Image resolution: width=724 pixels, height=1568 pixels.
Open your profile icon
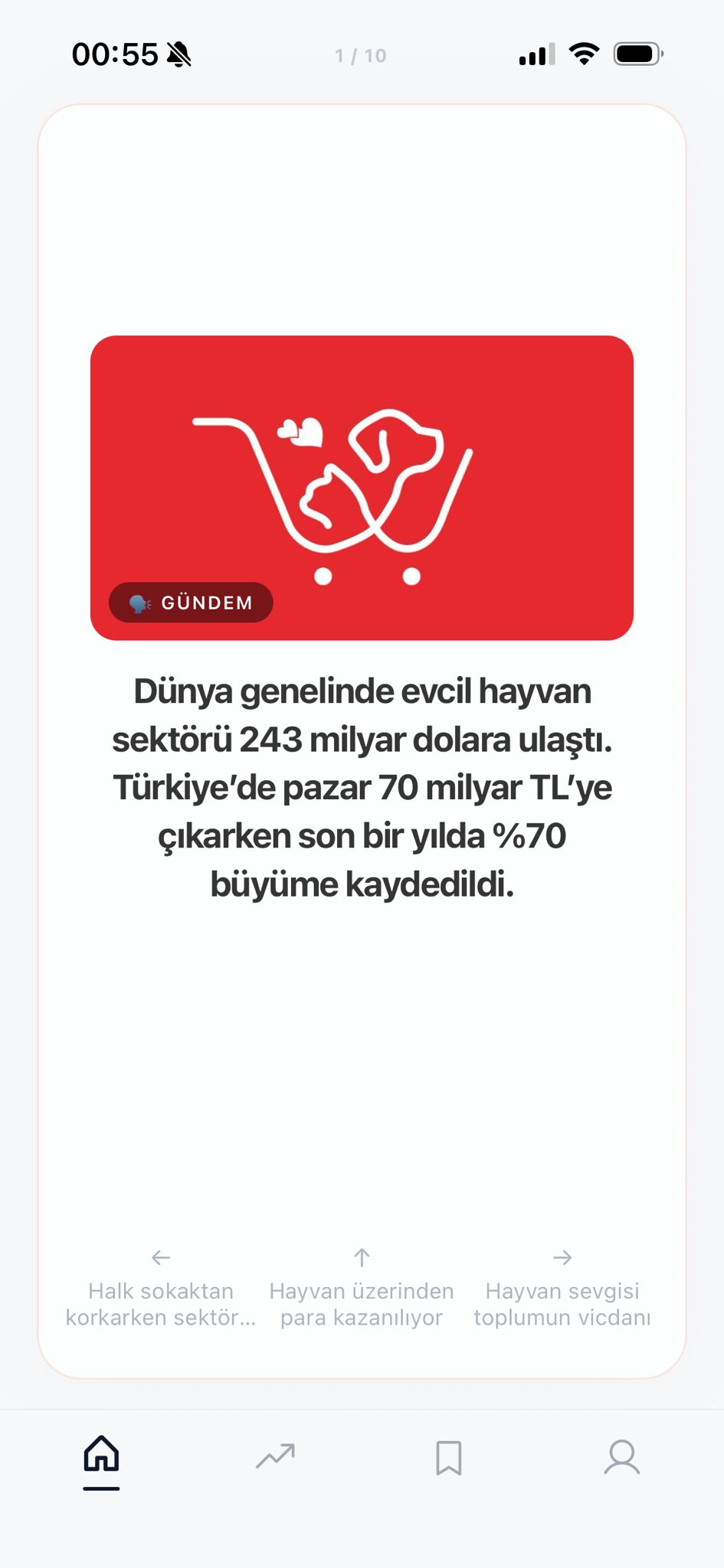click(x=623, y=1457)
